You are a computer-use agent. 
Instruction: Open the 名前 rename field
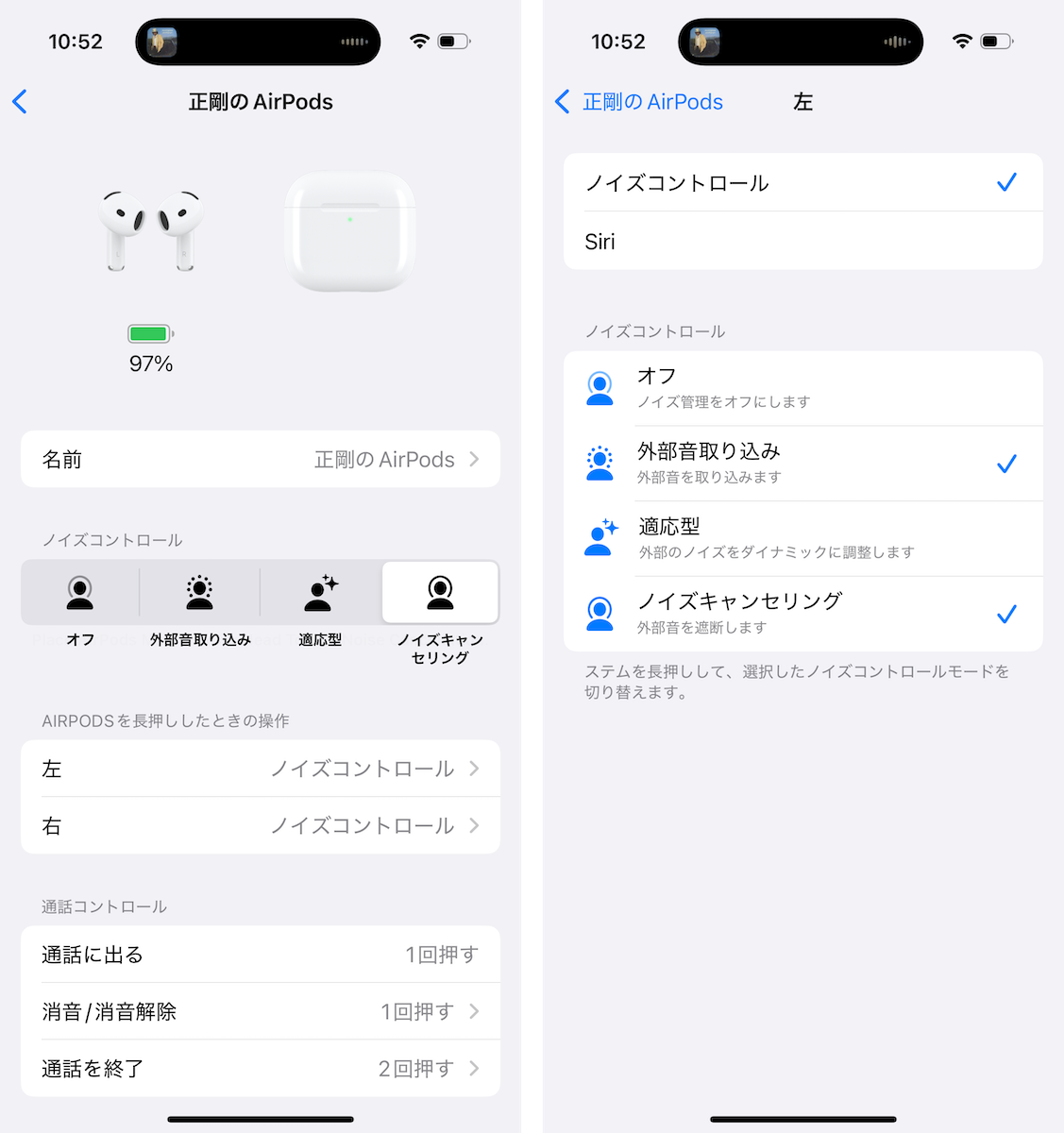tap(261, 460)
